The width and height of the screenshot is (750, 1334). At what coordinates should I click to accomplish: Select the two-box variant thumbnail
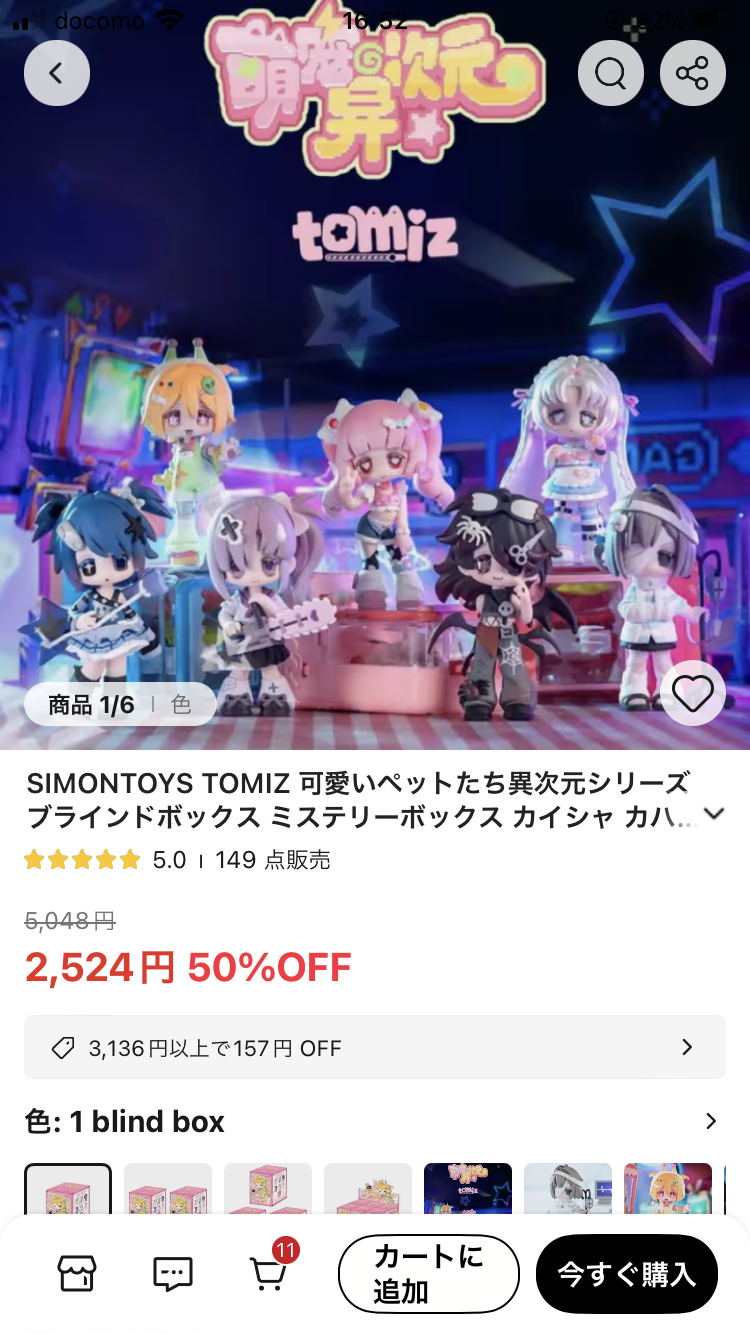point(168,1190)
